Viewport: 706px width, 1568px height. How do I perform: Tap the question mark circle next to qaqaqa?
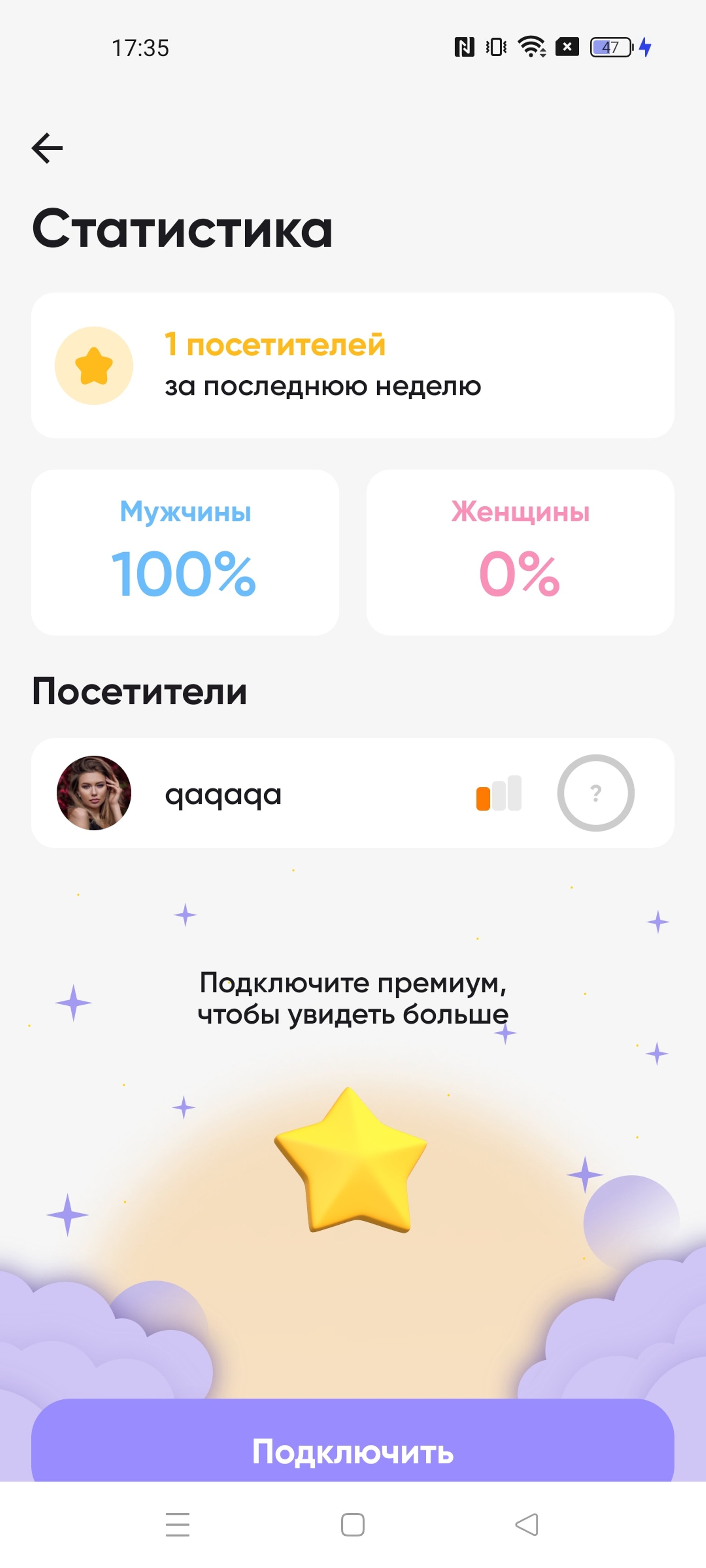click(x=595, y=793)
